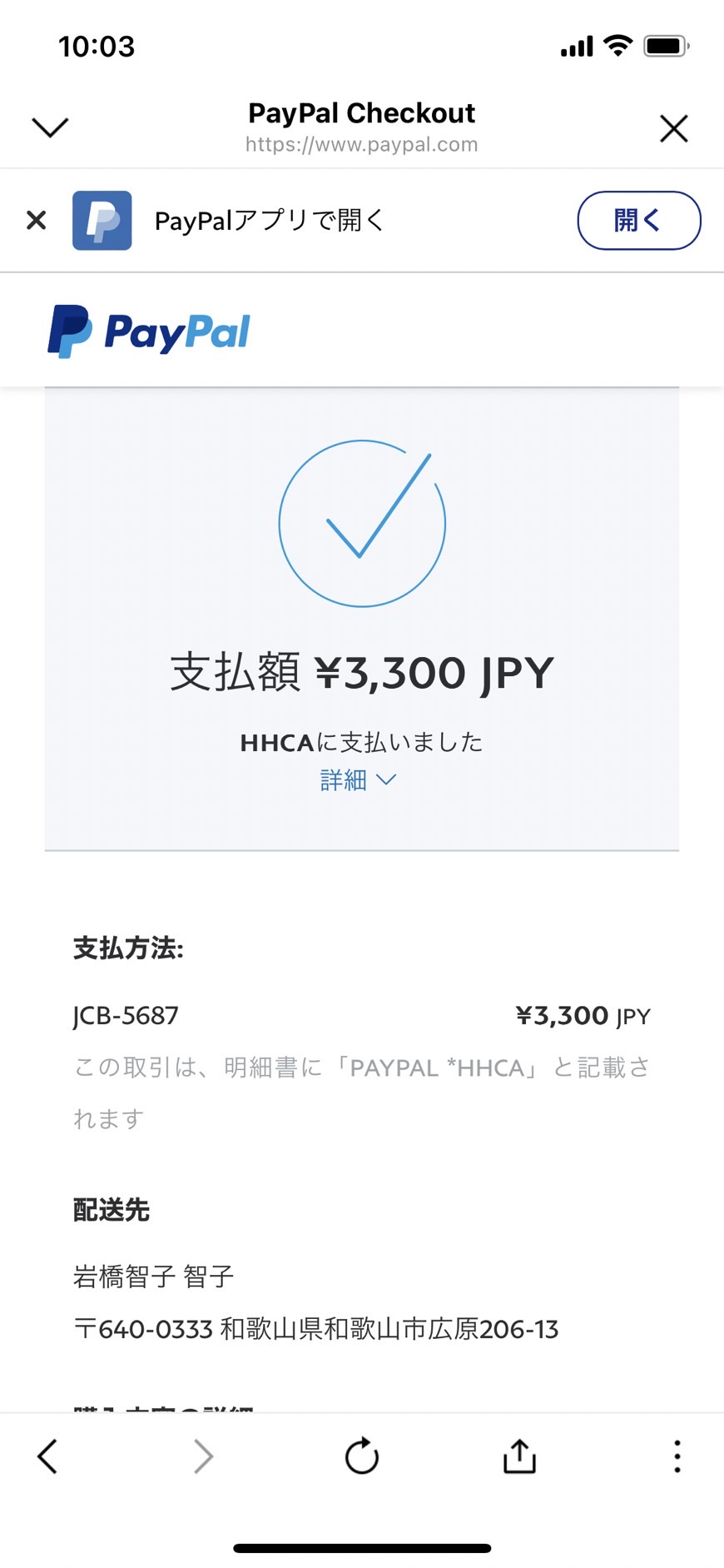Collapse the in-app browser with the down chevron

point(50,127)
